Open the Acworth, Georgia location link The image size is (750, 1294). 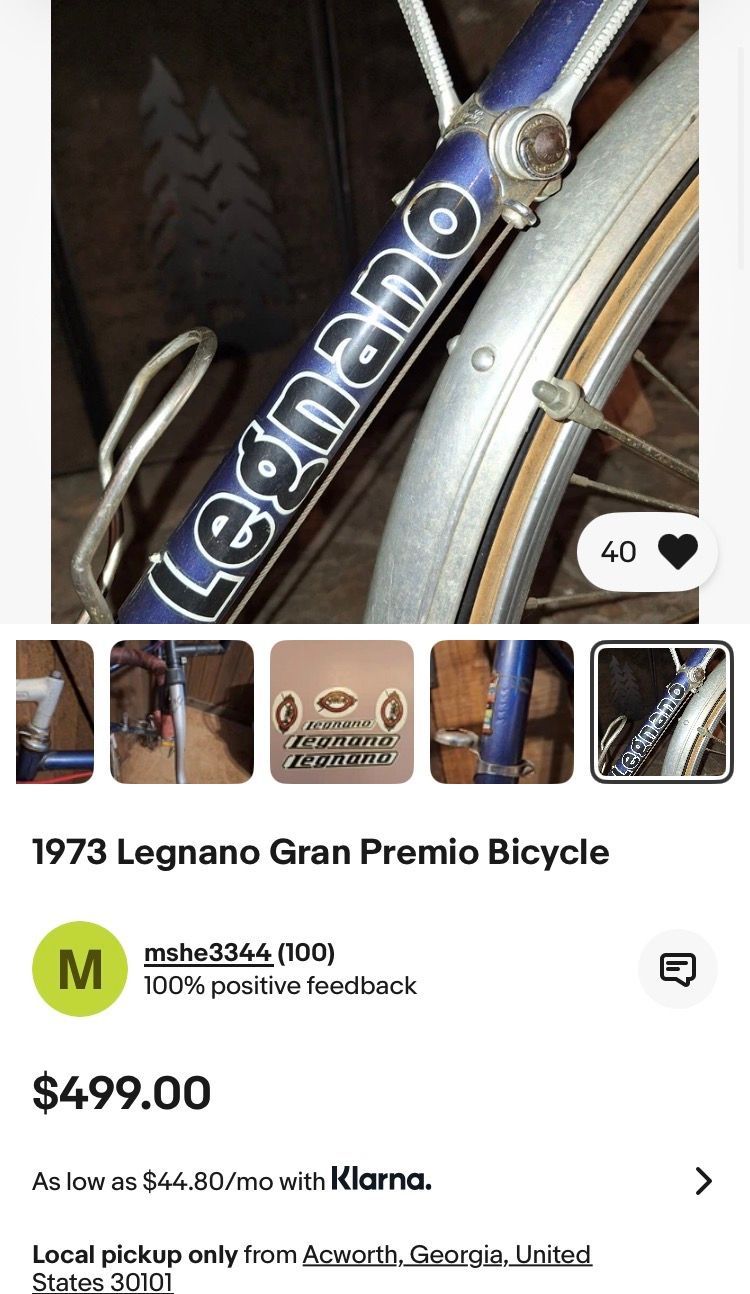pyautogui.click(x=312, y=1268)
